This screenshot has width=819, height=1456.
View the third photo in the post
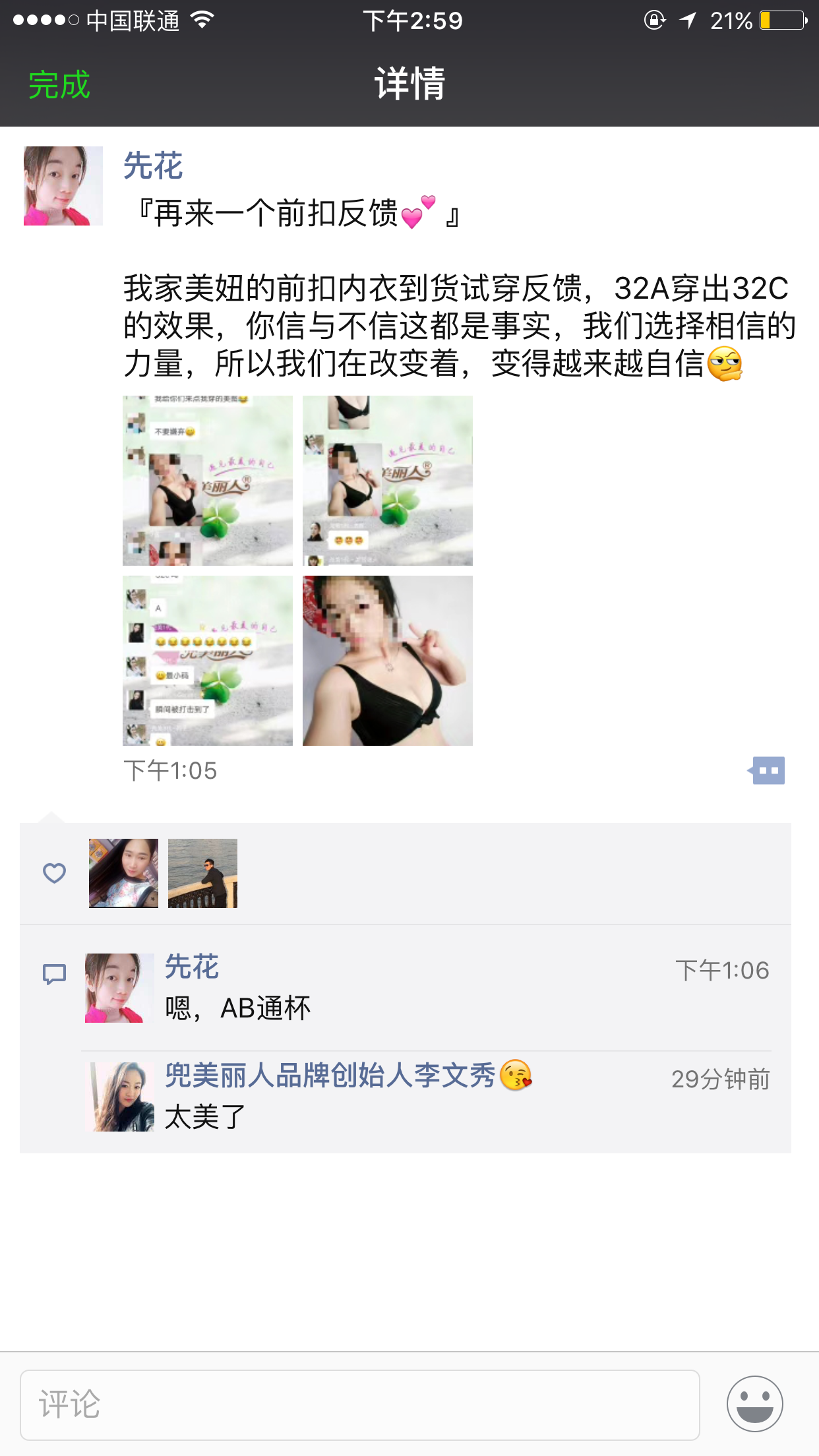click(x=208, y=661)
